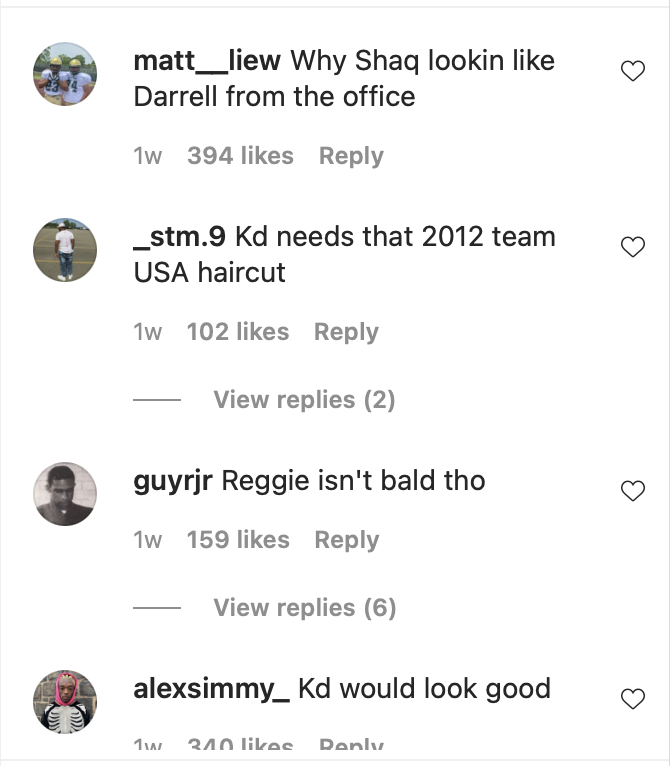Reply to matt__liew's comment
The height and width of the screenshot is (766, 670).
point(351,156)
